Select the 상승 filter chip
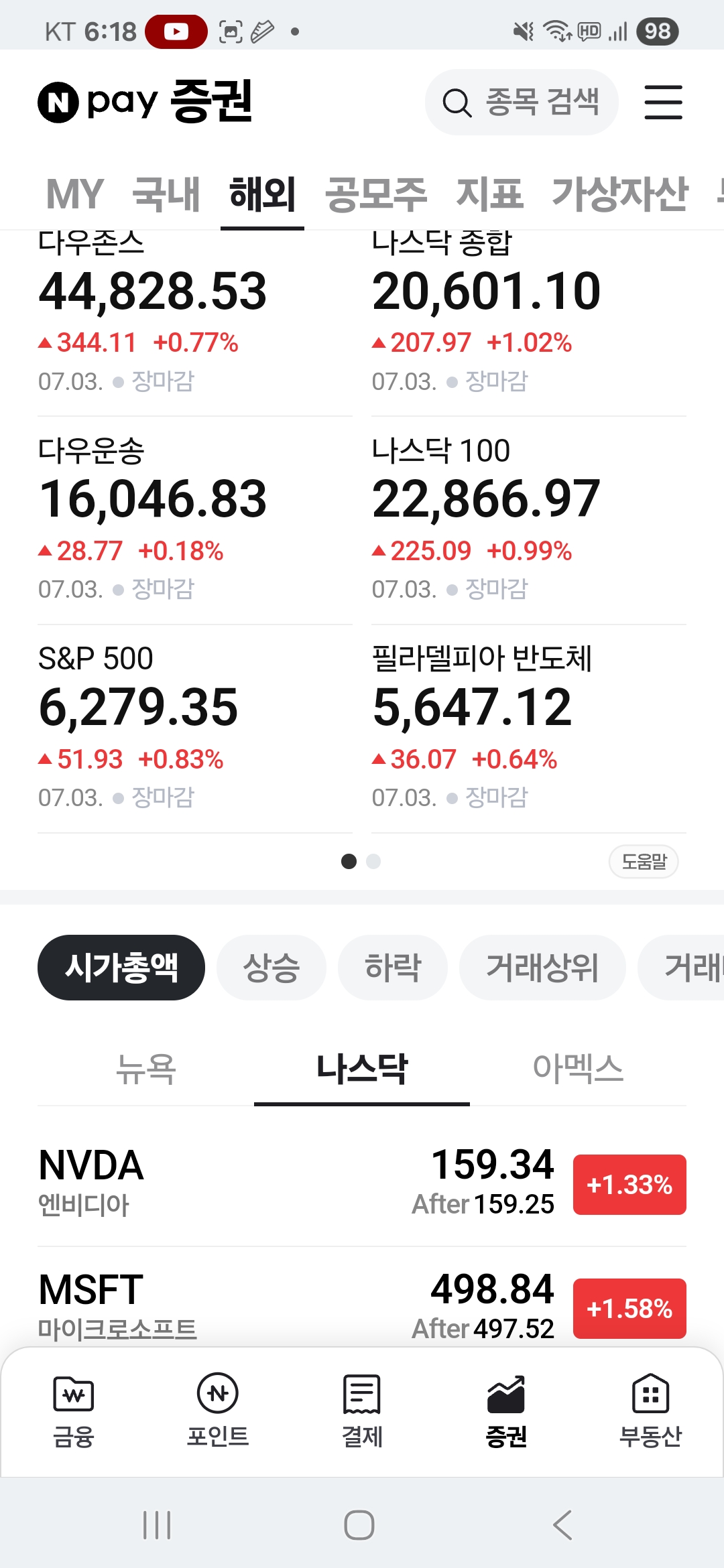Image resolution: width=724 pixels, height=1568 pixels. coord(271,968)
